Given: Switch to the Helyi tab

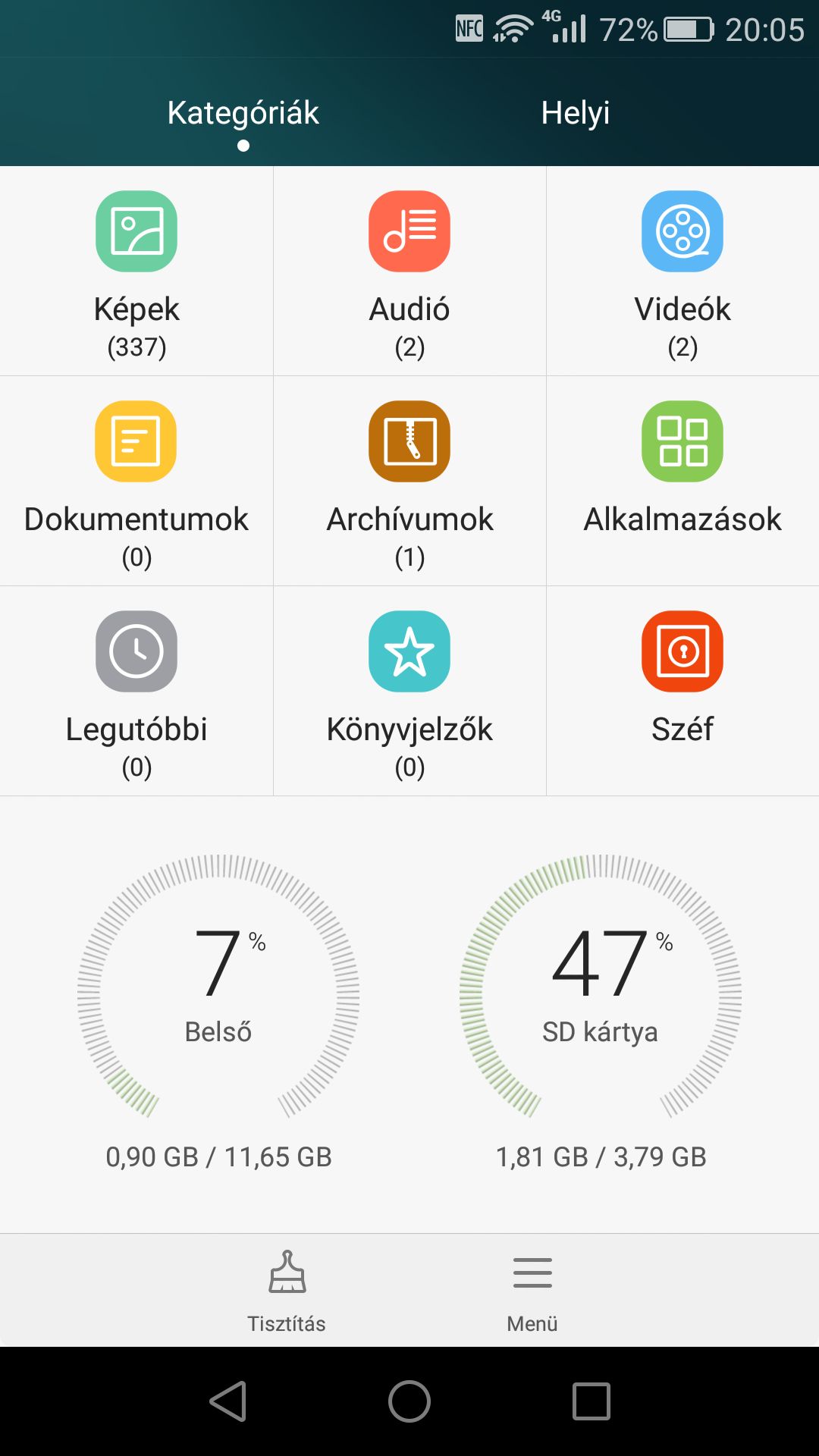Looking at the screenshot, I should (575, 113).
